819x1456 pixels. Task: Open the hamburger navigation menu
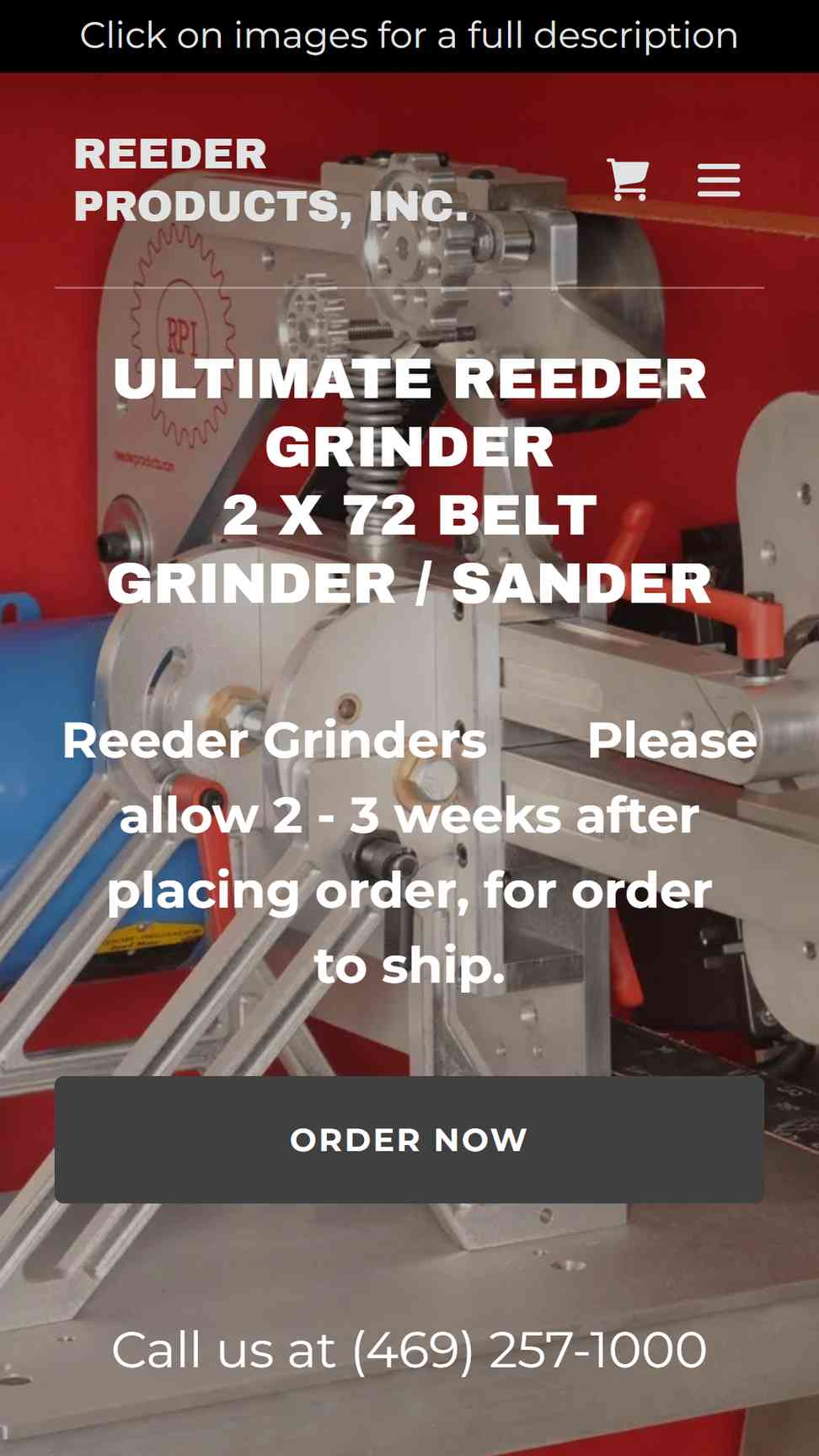coord(719,180)
